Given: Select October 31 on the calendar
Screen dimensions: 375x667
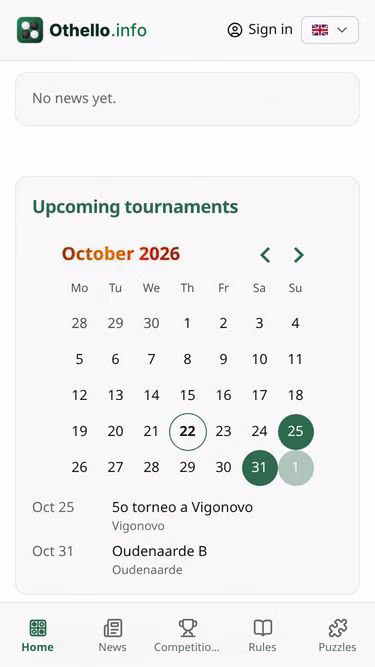Looking at the screenshot, I should pos(260,468).
